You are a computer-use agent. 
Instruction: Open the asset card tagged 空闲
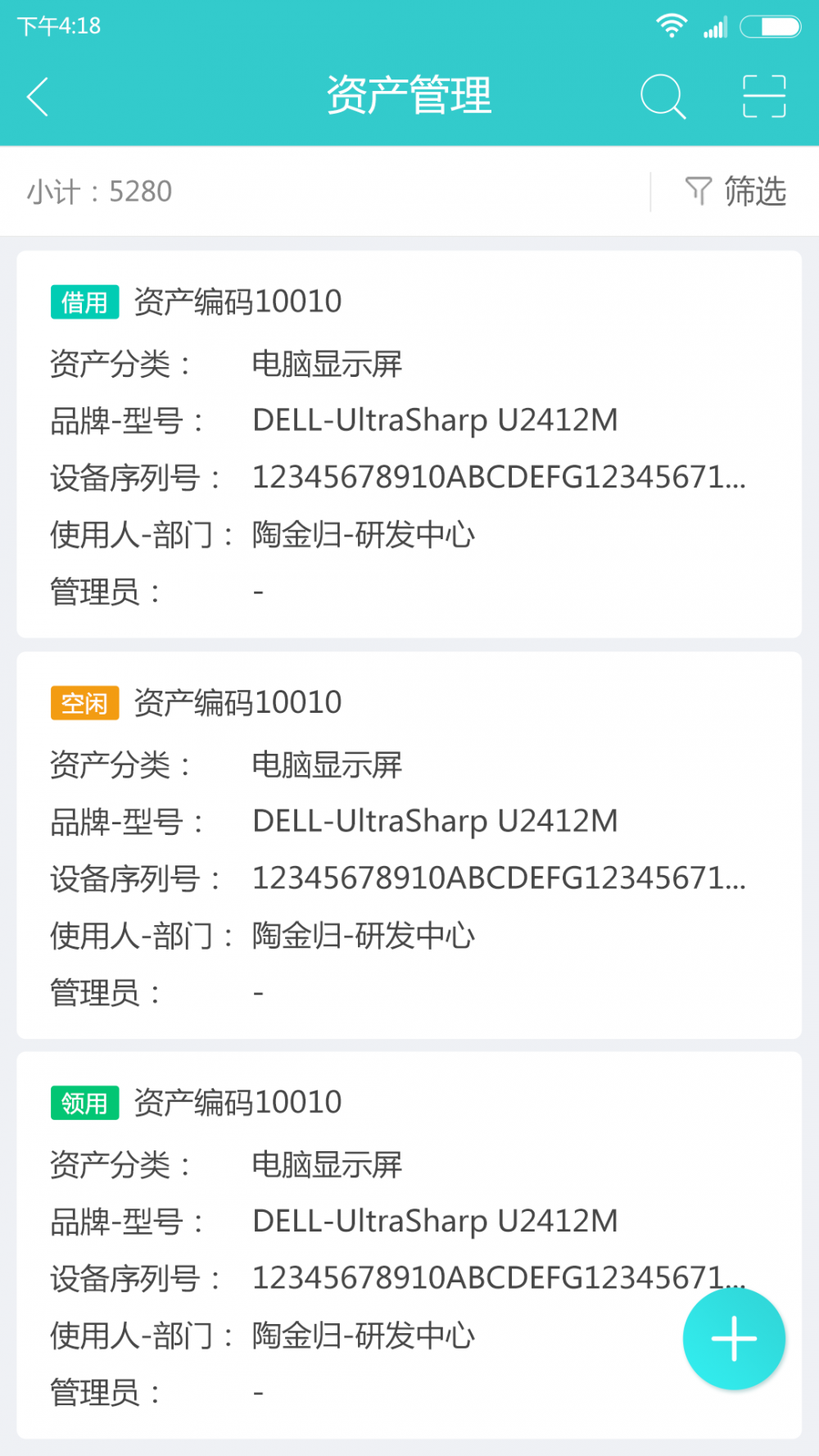[x=409, y=845]
